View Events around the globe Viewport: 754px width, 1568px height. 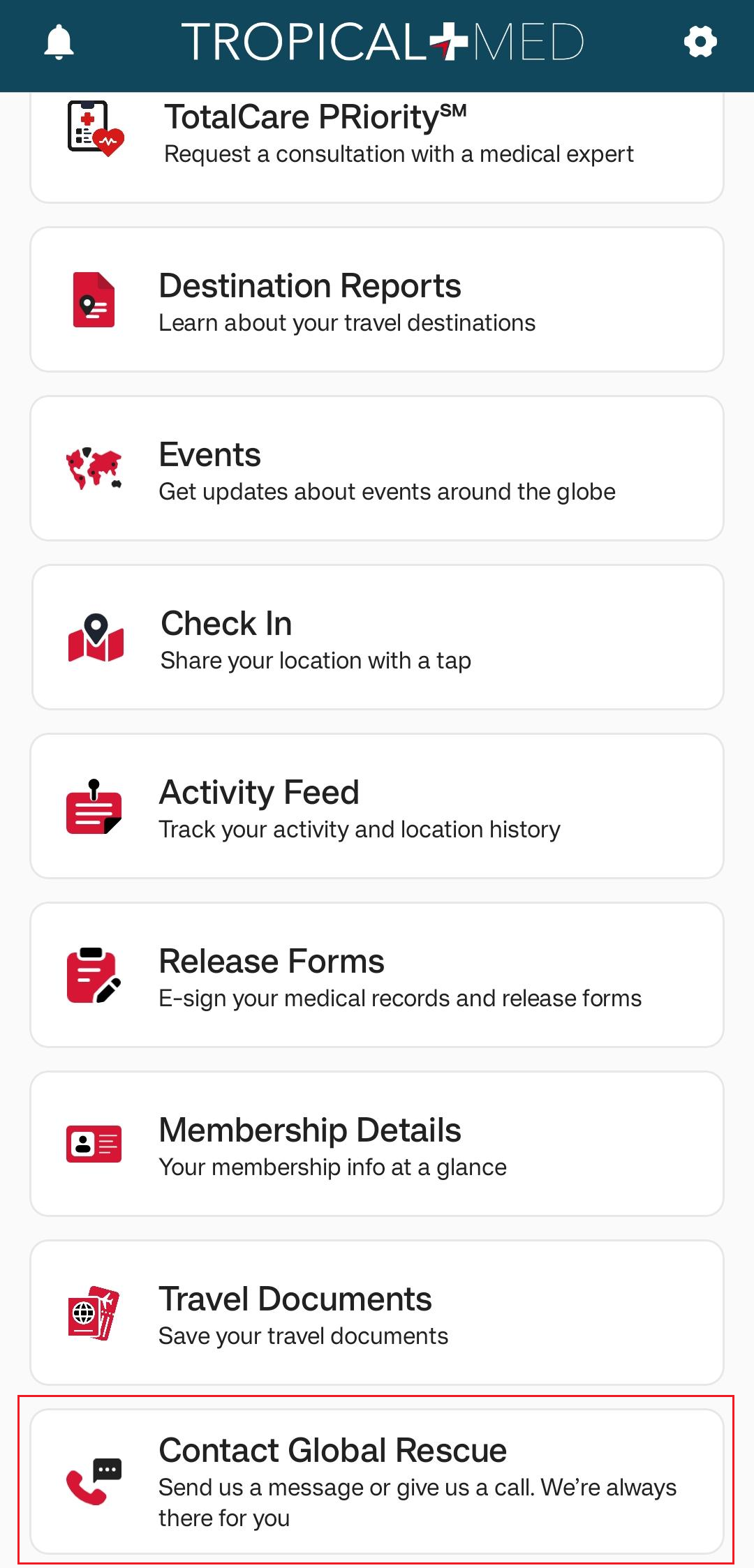377,468
